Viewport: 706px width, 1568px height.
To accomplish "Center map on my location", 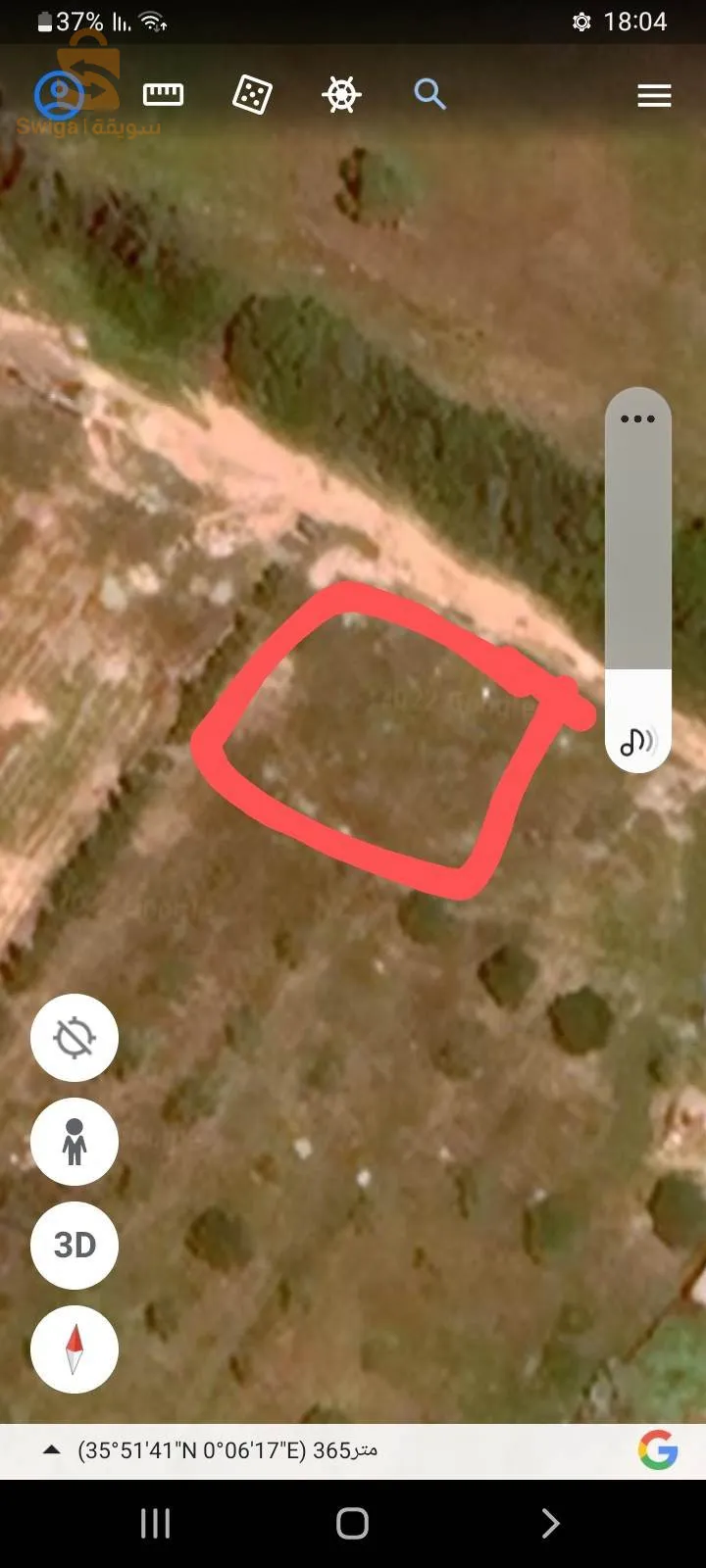I will click(x=75, y=1038).
